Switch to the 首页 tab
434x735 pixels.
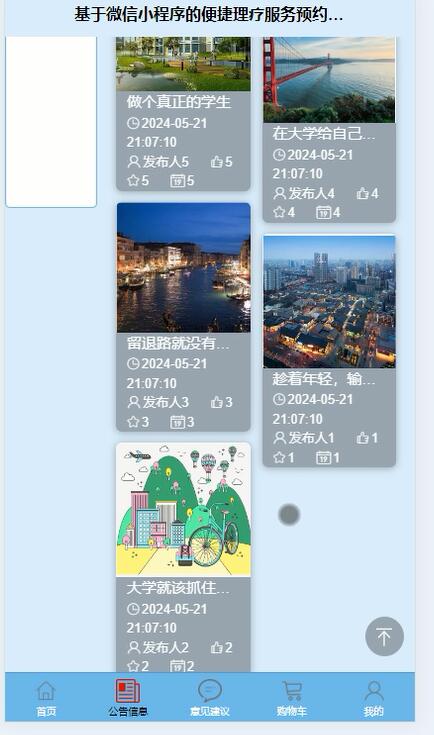pyautogui.click(x=46, y=698)
